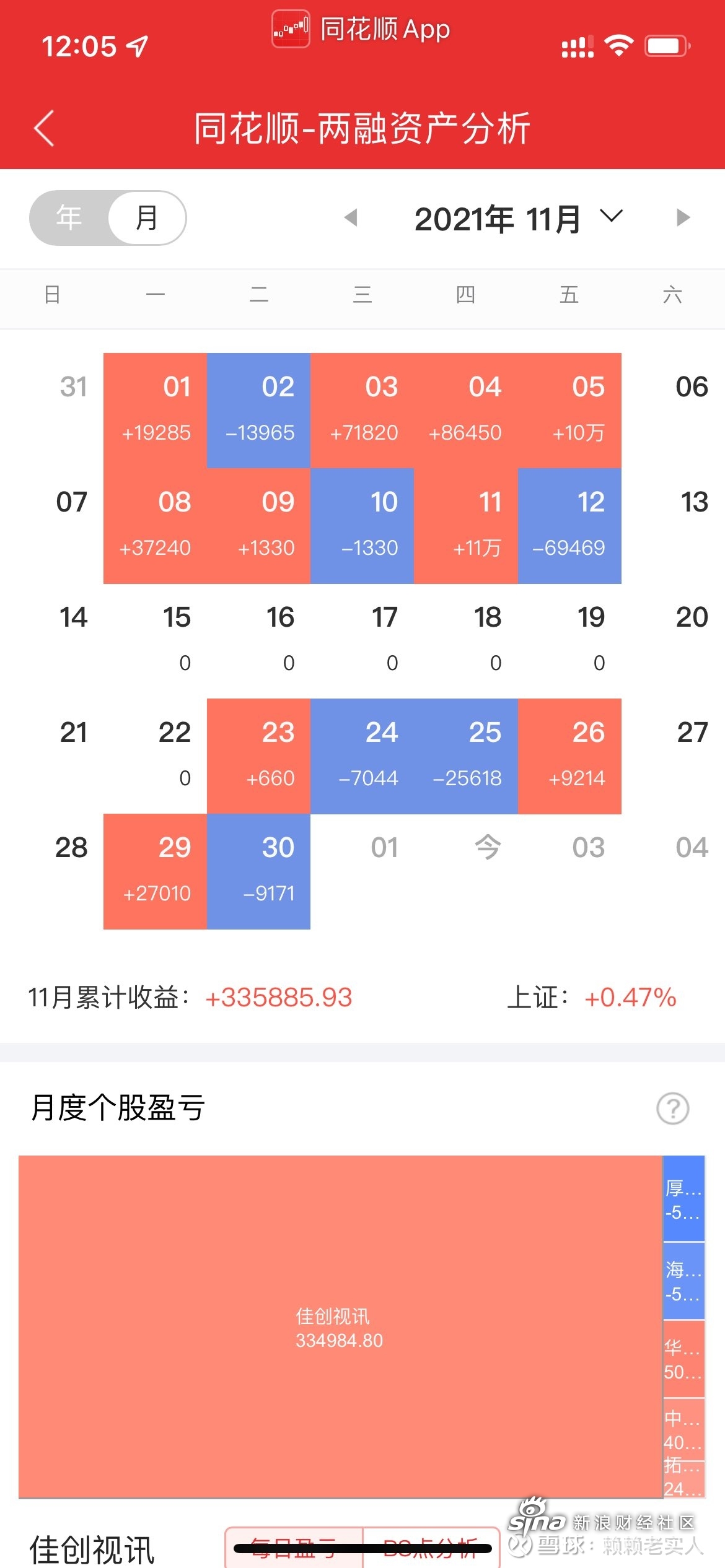Switch to the 年 view

(x=69, y=218)
